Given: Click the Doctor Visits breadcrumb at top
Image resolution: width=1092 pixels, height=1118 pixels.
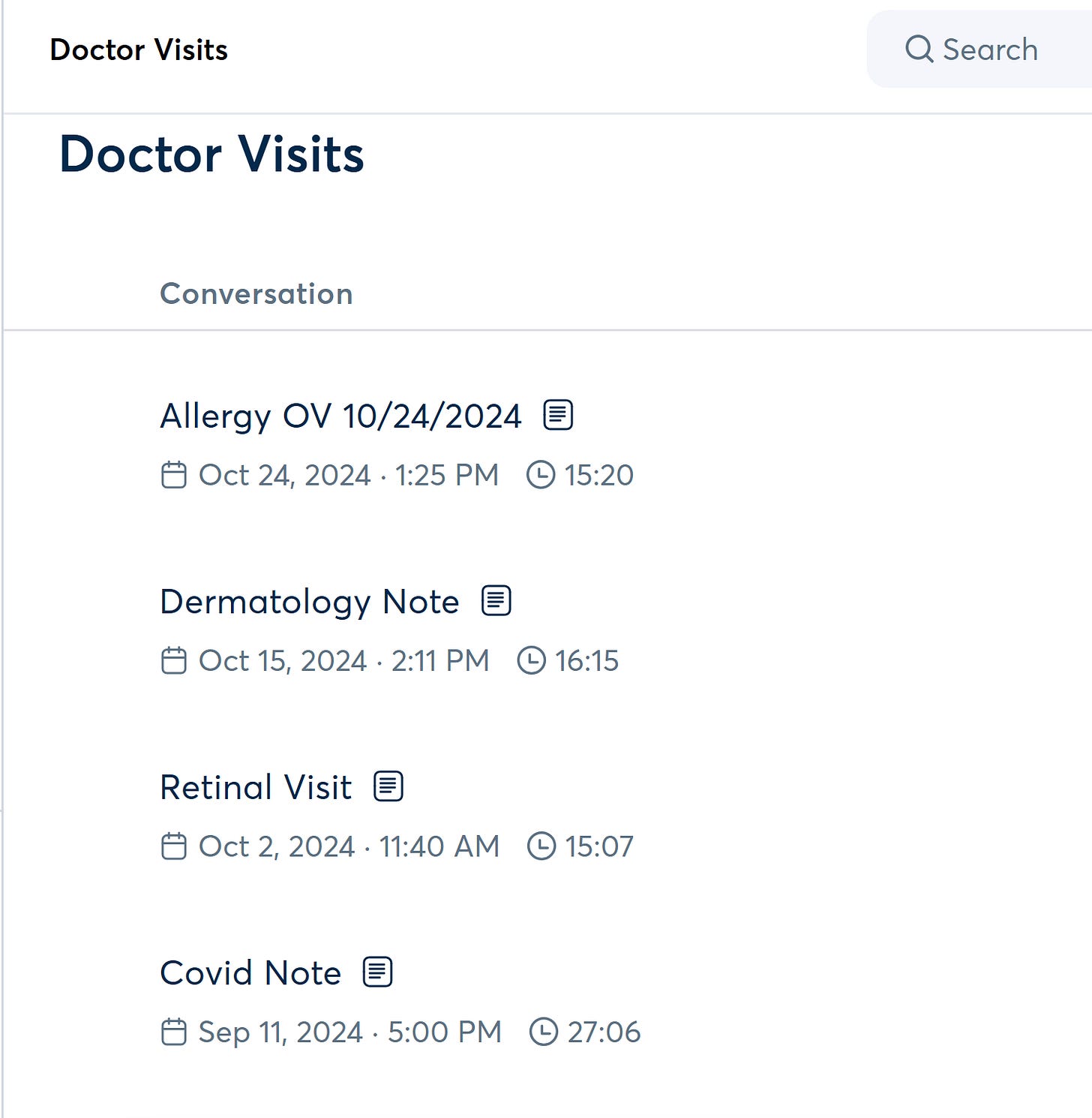Looking at the screenshot, I should (138, 50).
